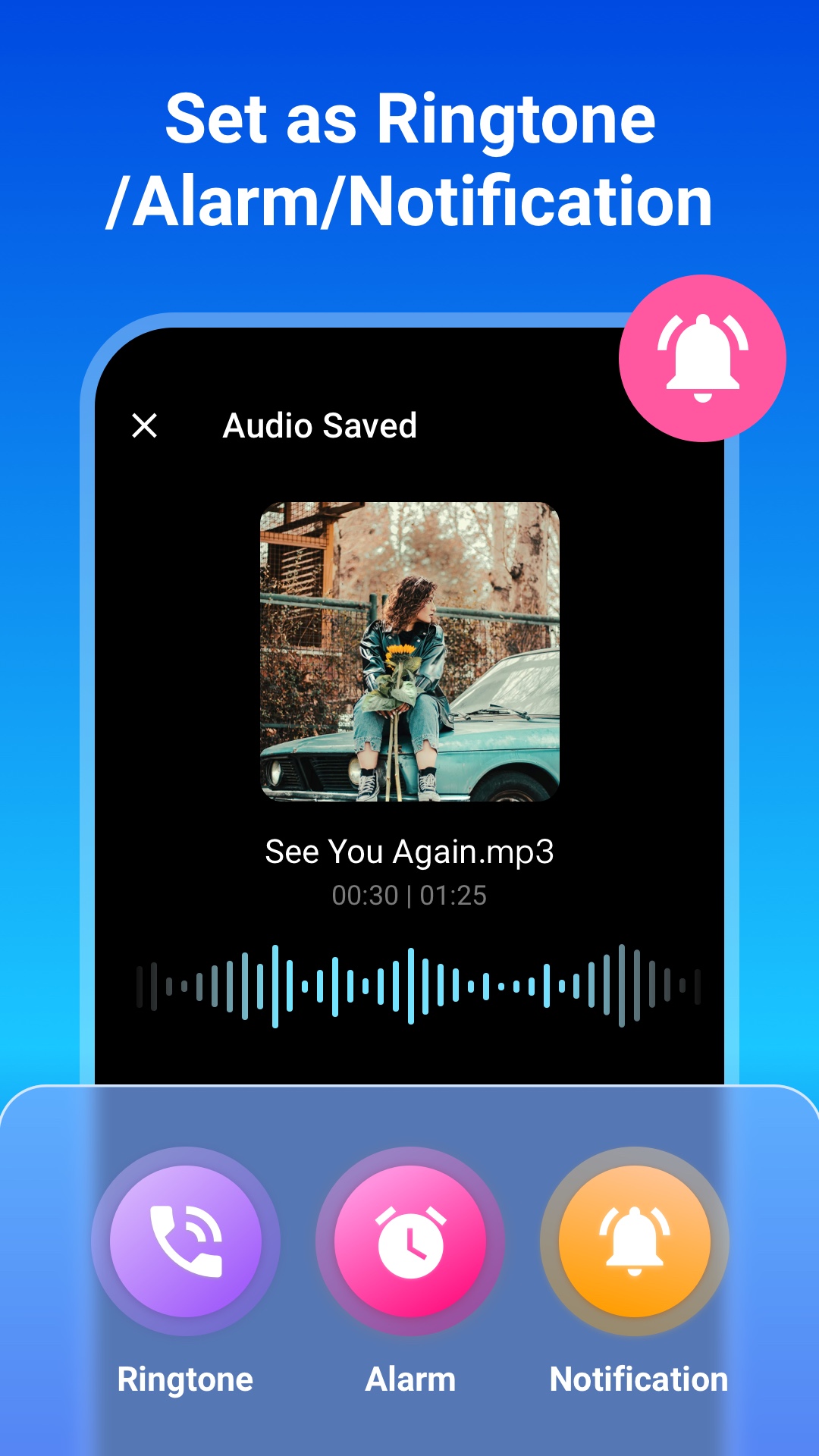819x1456 pixels.
Task: Assign the saved audio as Notification tone
Action: (x=635, y=1239)
